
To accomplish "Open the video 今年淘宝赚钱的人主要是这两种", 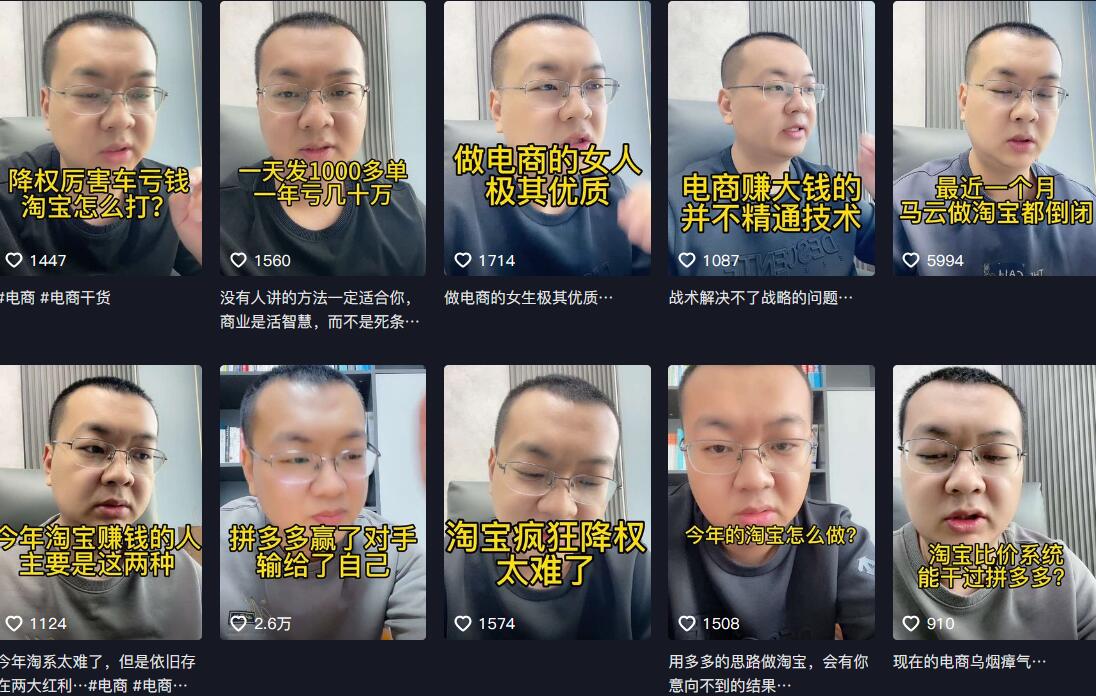I will [100, 502].
